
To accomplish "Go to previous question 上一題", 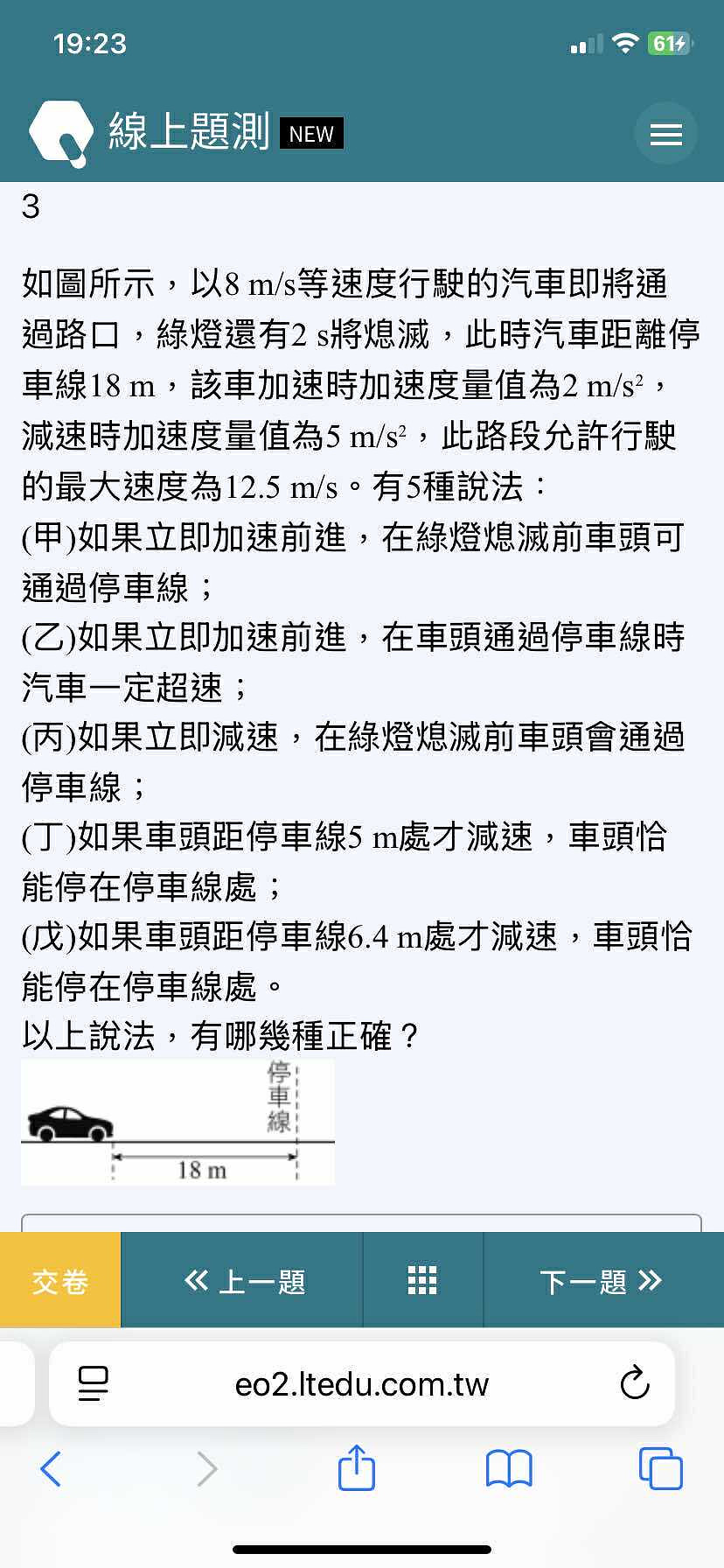I will 243,1281.
